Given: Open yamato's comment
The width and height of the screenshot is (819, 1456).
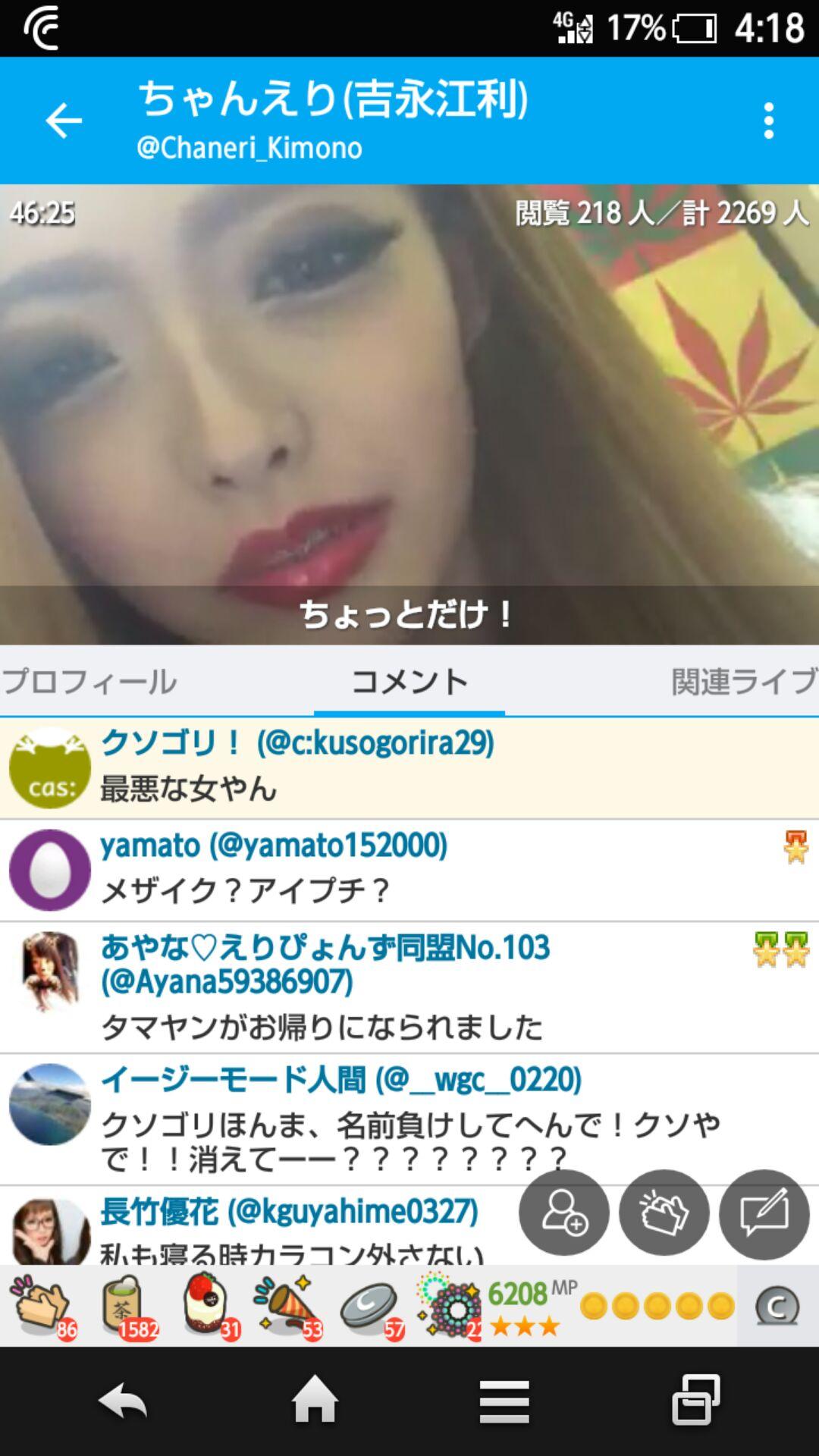Looking at the screenshot, I should [409, 870].
